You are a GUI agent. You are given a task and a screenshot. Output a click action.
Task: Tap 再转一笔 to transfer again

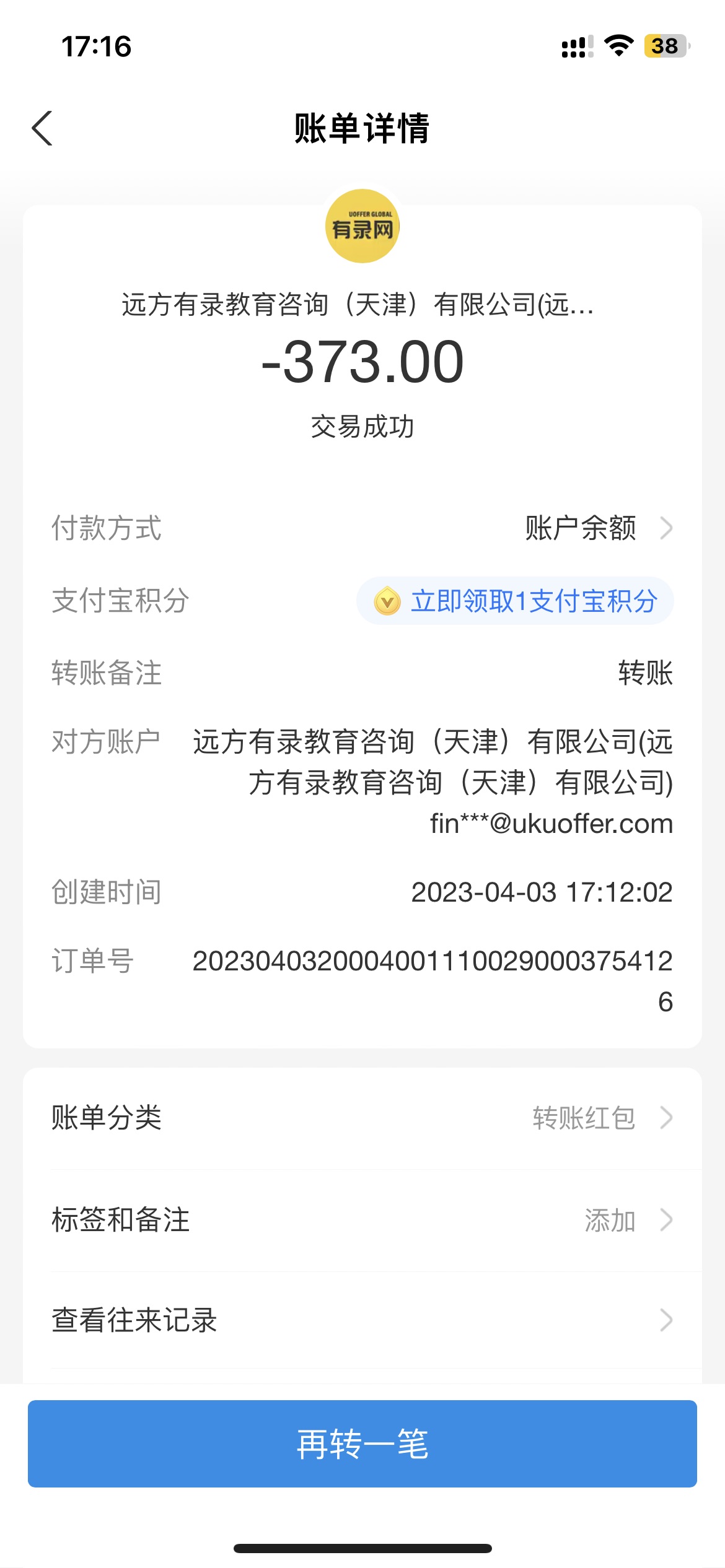(x=362, y=1444)
